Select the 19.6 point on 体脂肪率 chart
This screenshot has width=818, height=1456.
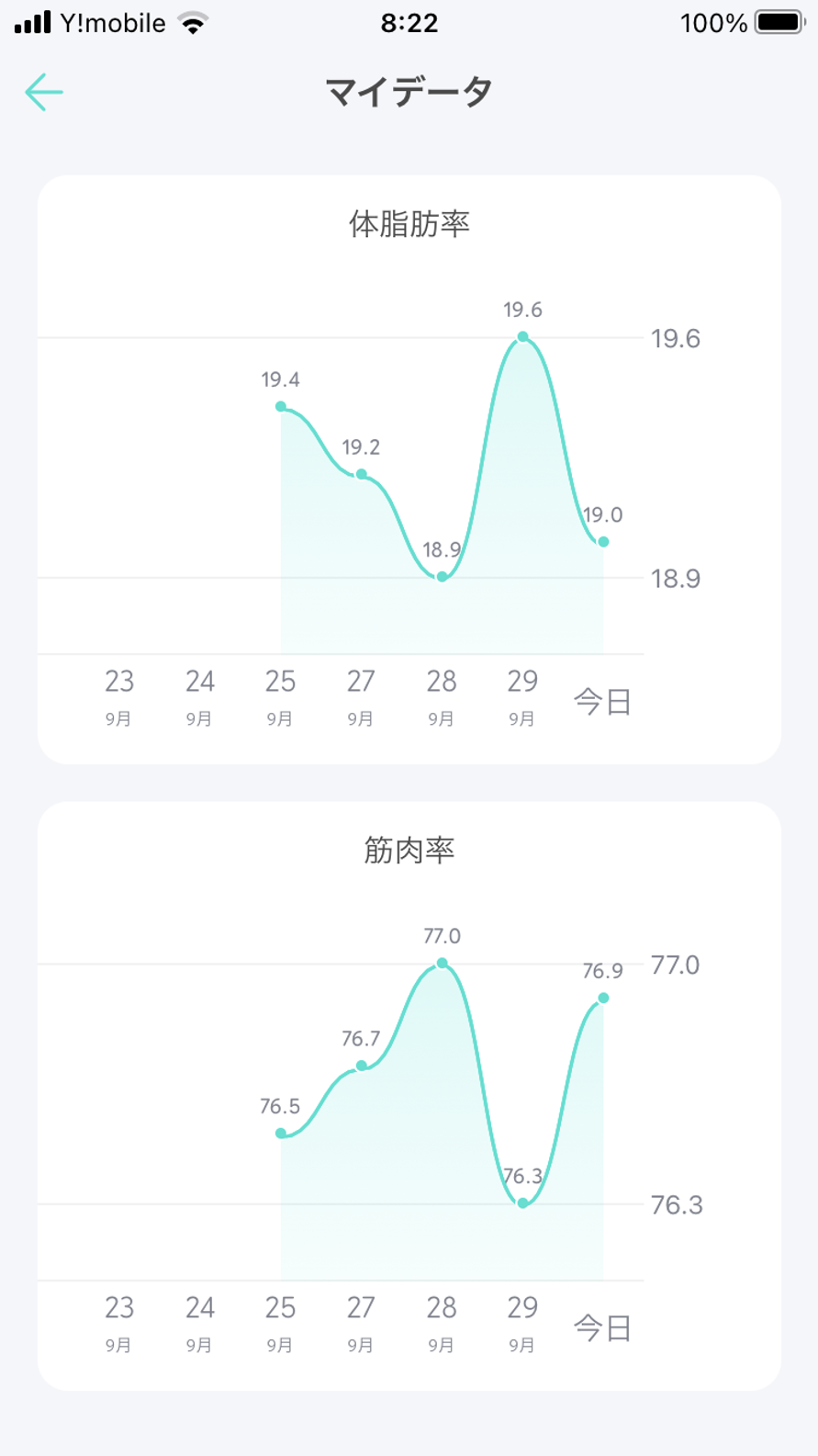point(522,337)
